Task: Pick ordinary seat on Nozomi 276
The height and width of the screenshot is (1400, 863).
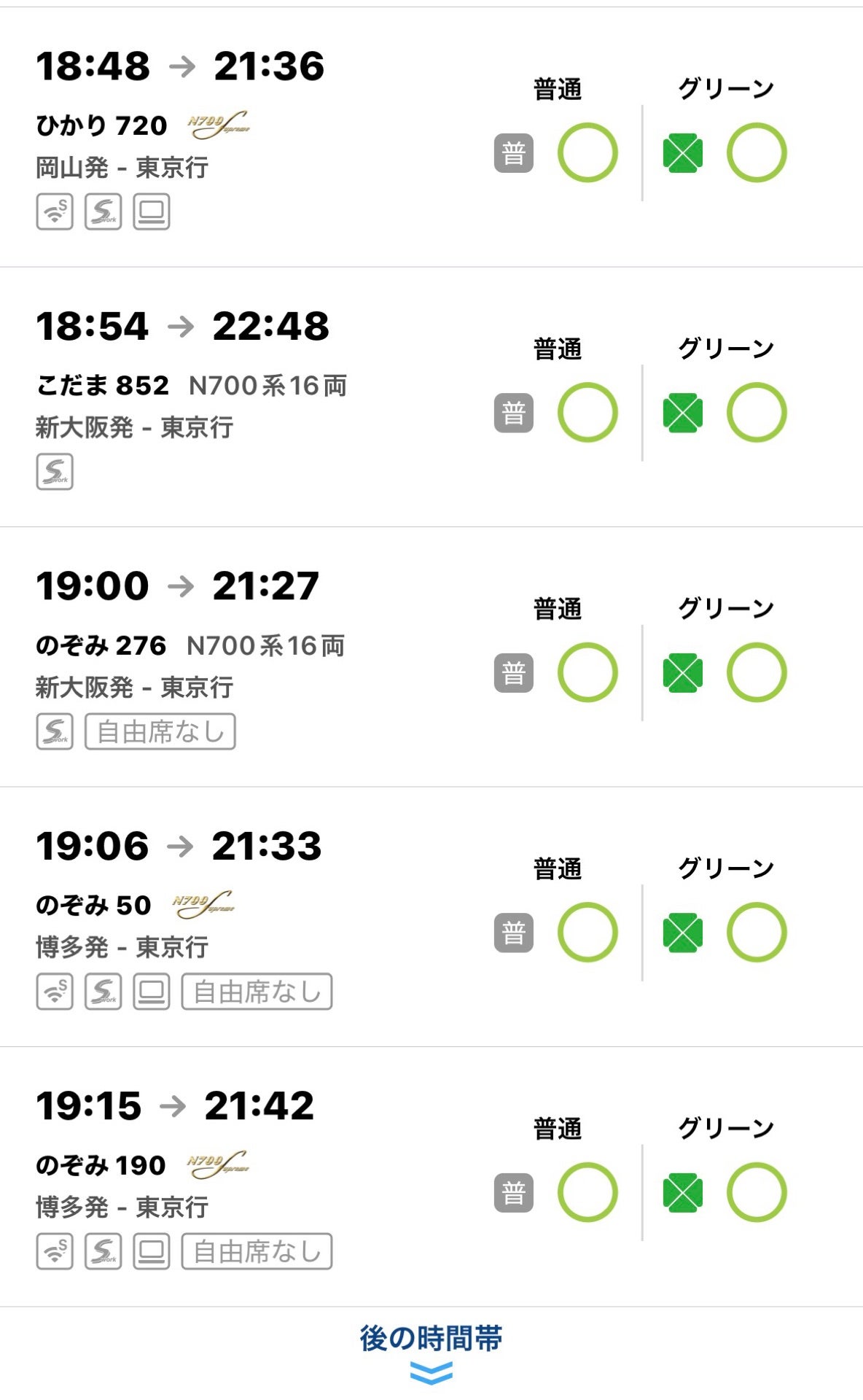Action: pos(587,672)
